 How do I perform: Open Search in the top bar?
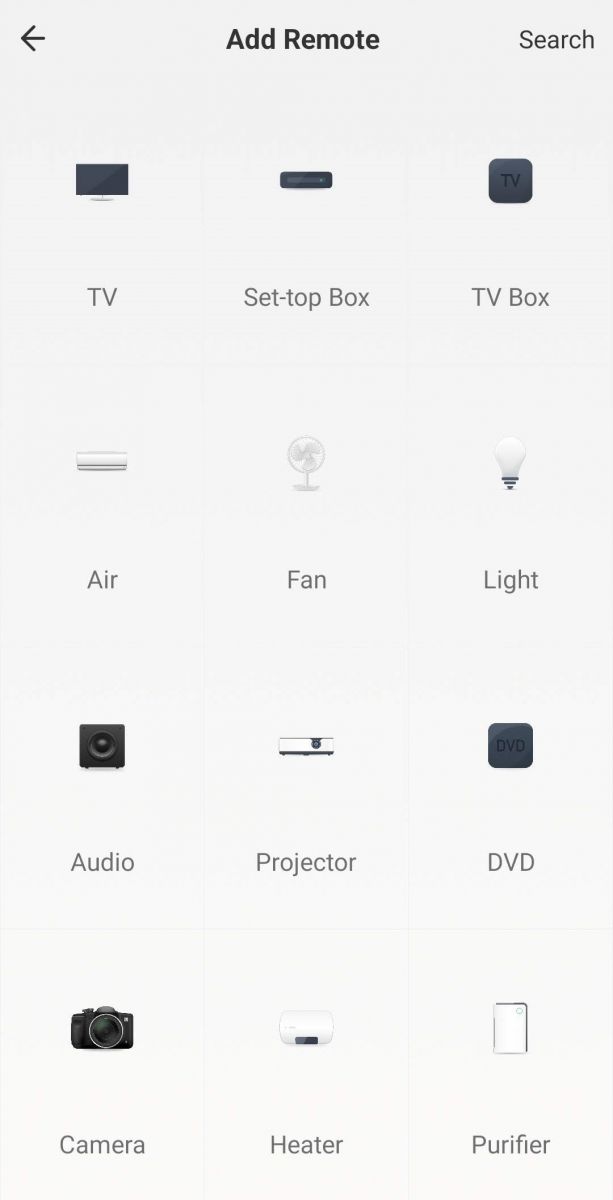click(556, 40)
